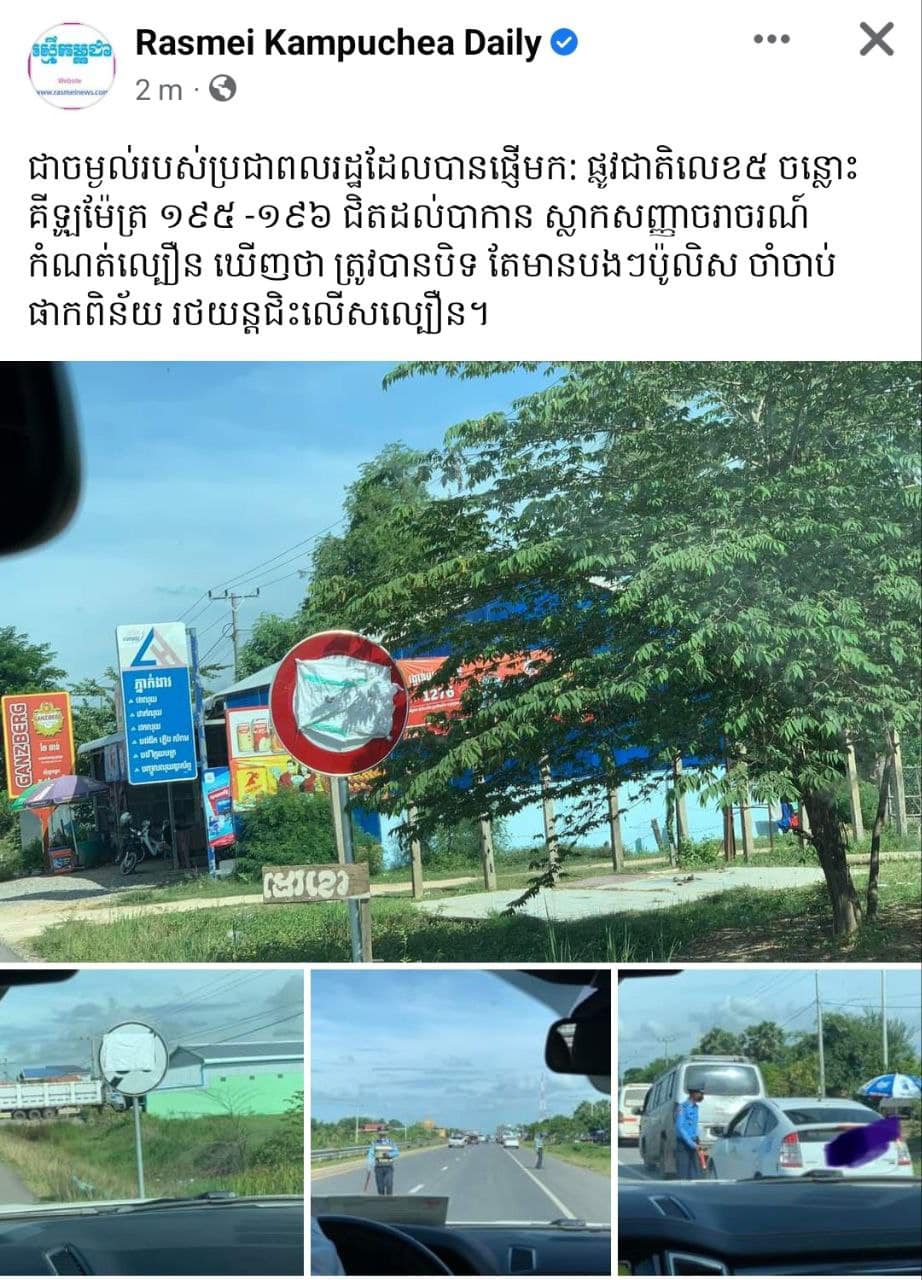Open the Rasmei Kampuchea Daily page name
This screenshot has width=922, height=1280.
[x=338, y=43]
